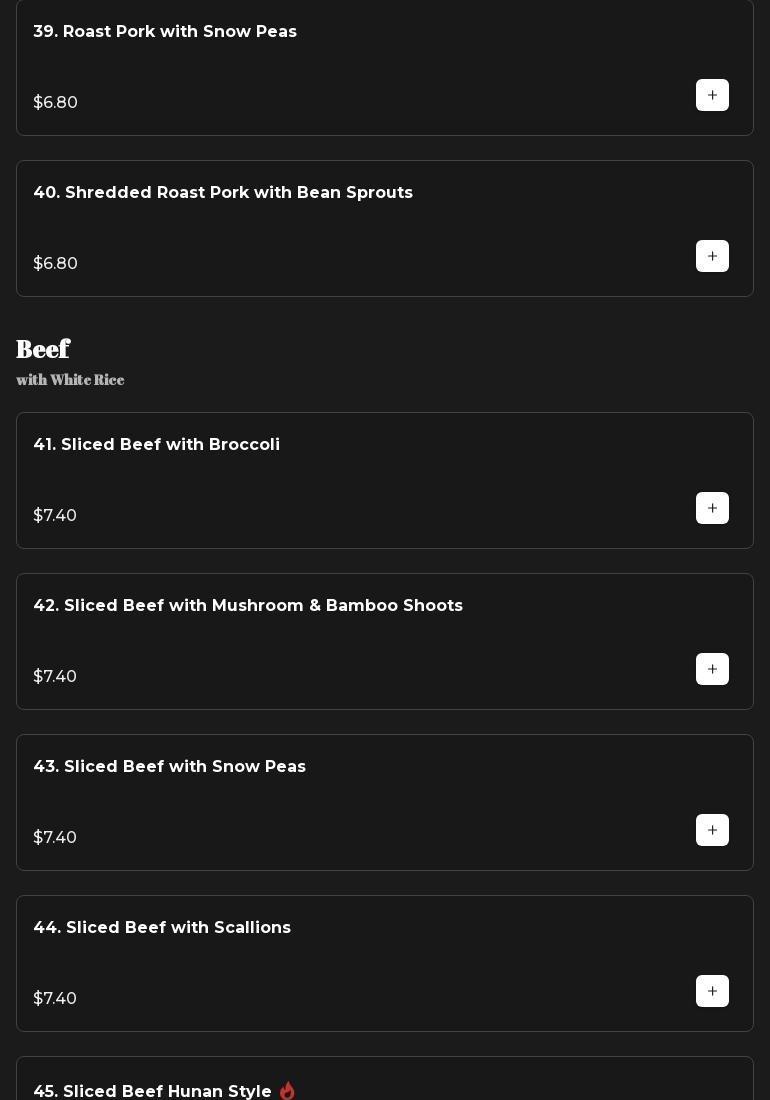Screen dimensions: 770x1100
Task: Add Sliced Beef with Broccoli to cart
Action: pos(712,509)
